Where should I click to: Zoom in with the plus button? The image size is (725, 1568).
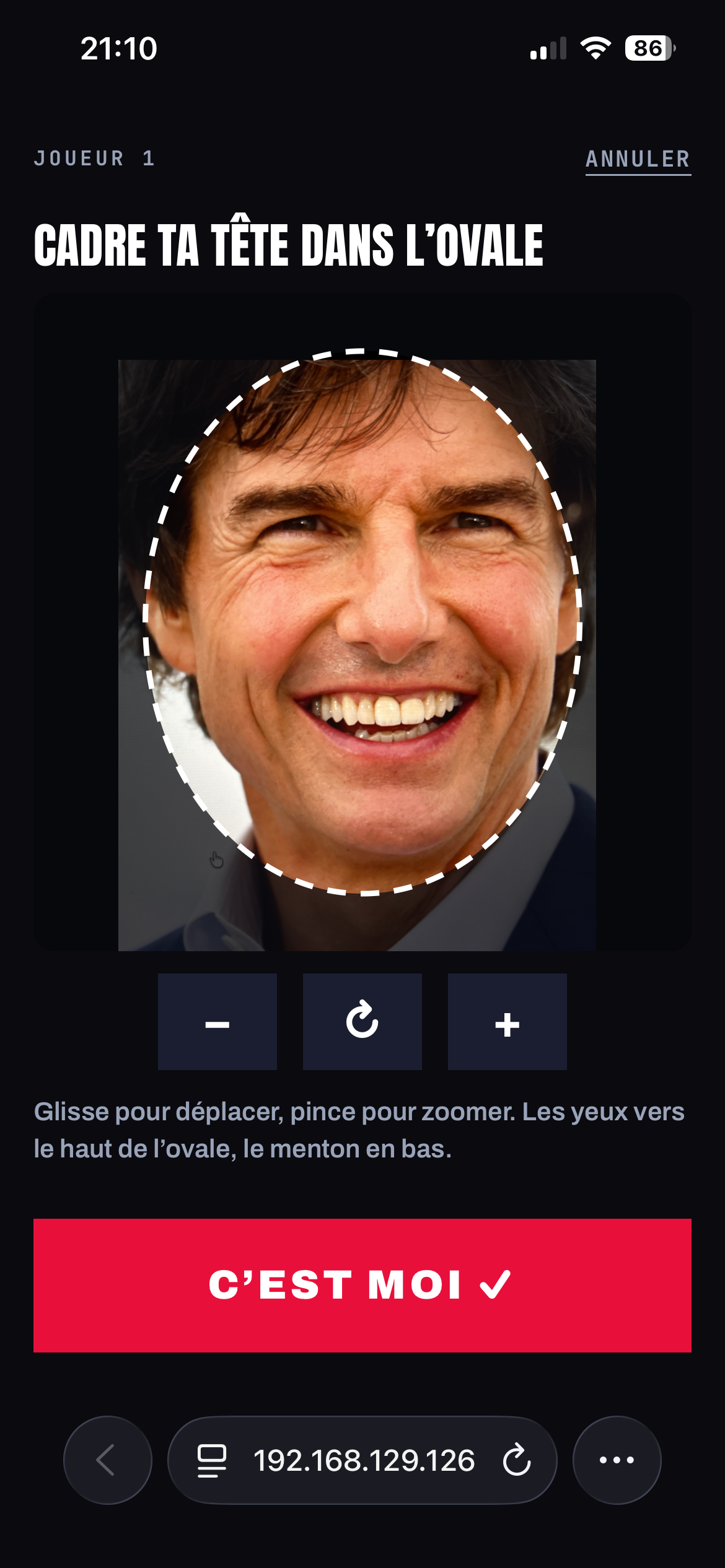tap(507, 1021)
